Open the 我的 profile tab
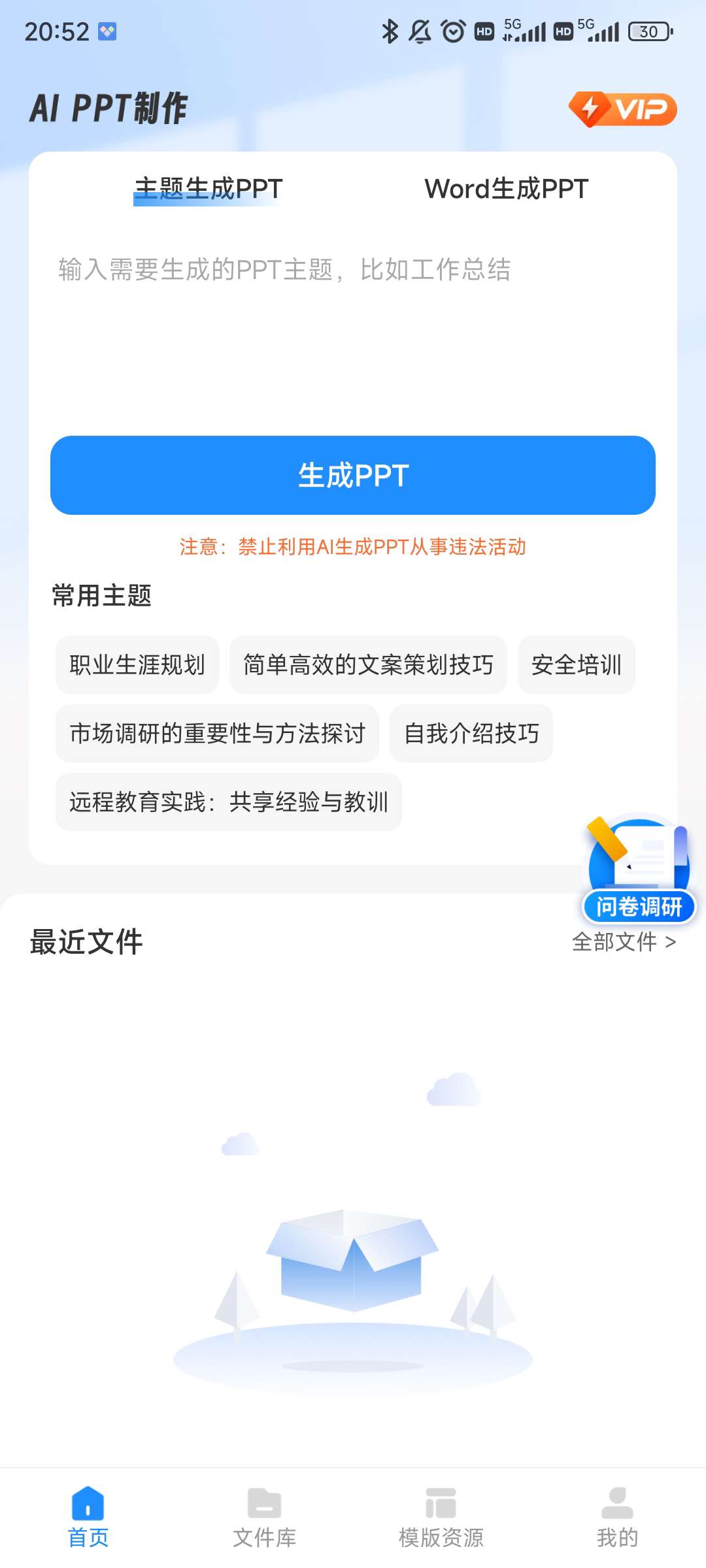 click(x=617, y=1517)
